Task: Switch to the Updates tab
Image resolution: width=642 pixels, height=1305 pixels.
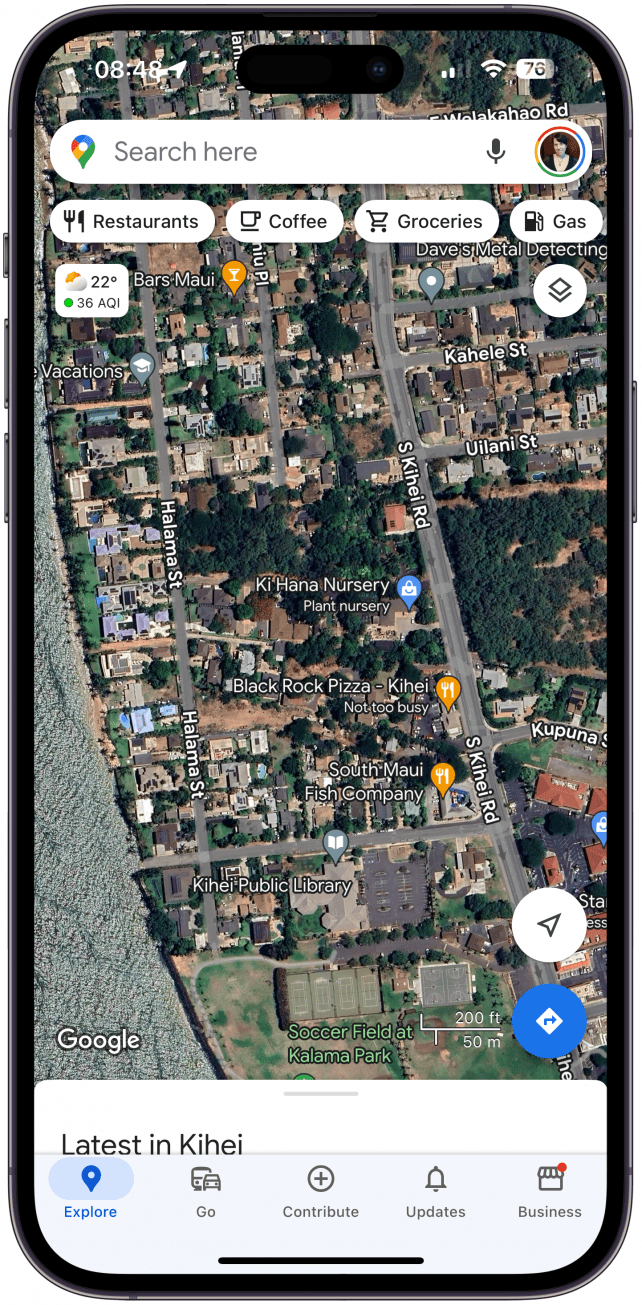Action: click(435, 1192)
